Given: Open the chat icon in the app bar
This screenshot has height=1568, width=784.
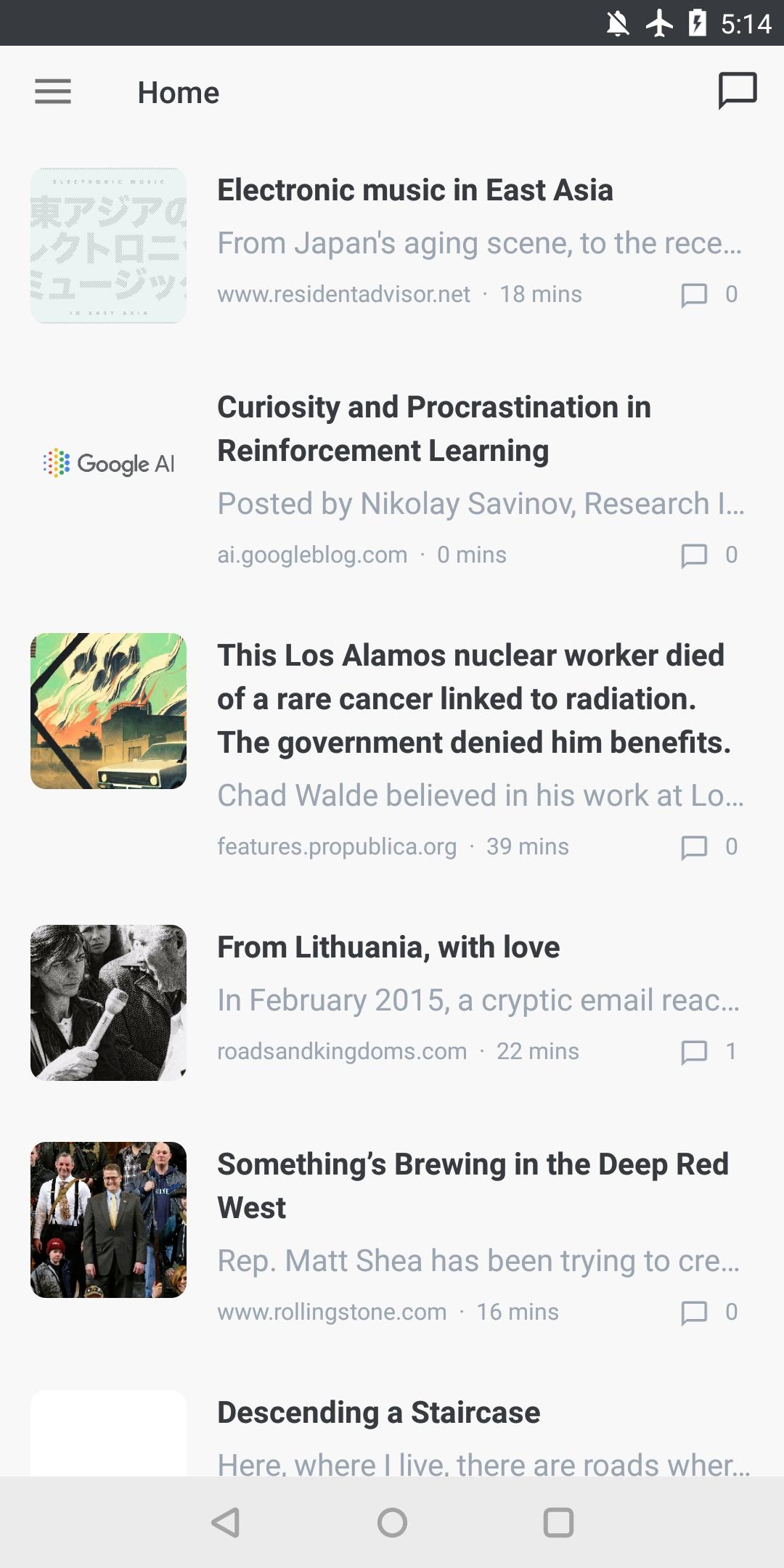Looking at the screenshot, I should click(737, 91).
